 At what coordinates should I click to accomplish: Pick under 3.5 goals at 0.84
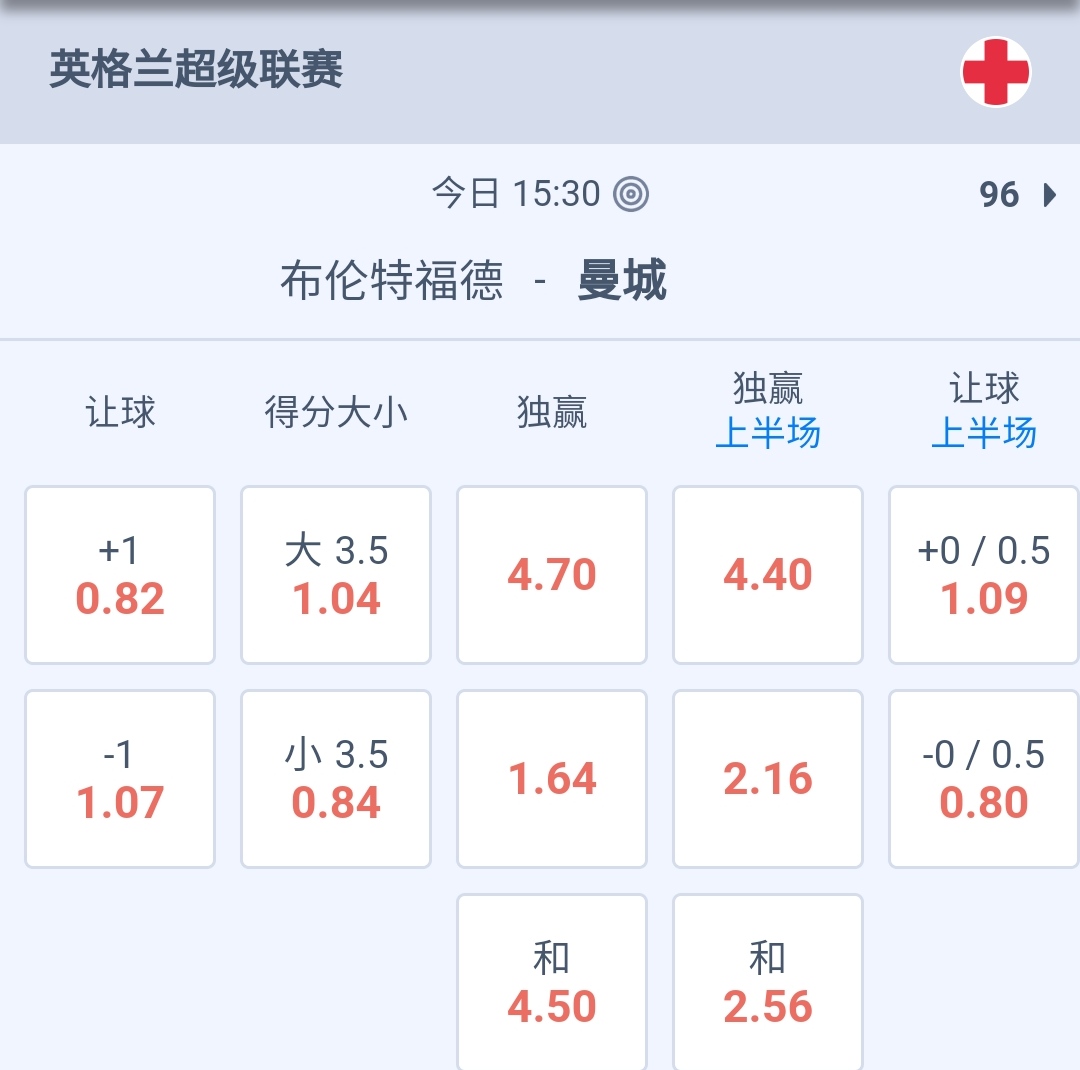coord(336,779)
